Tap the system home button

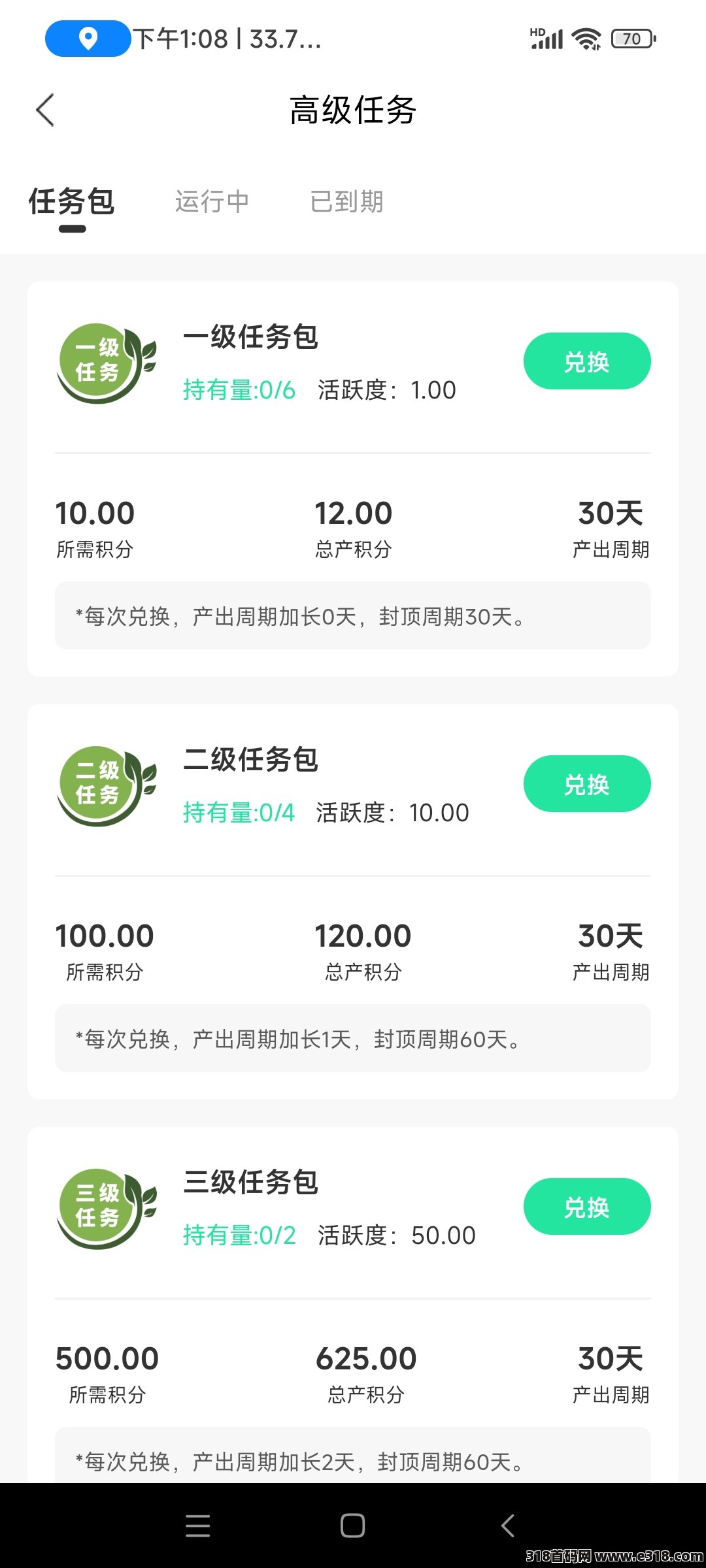pos(353,1526)
